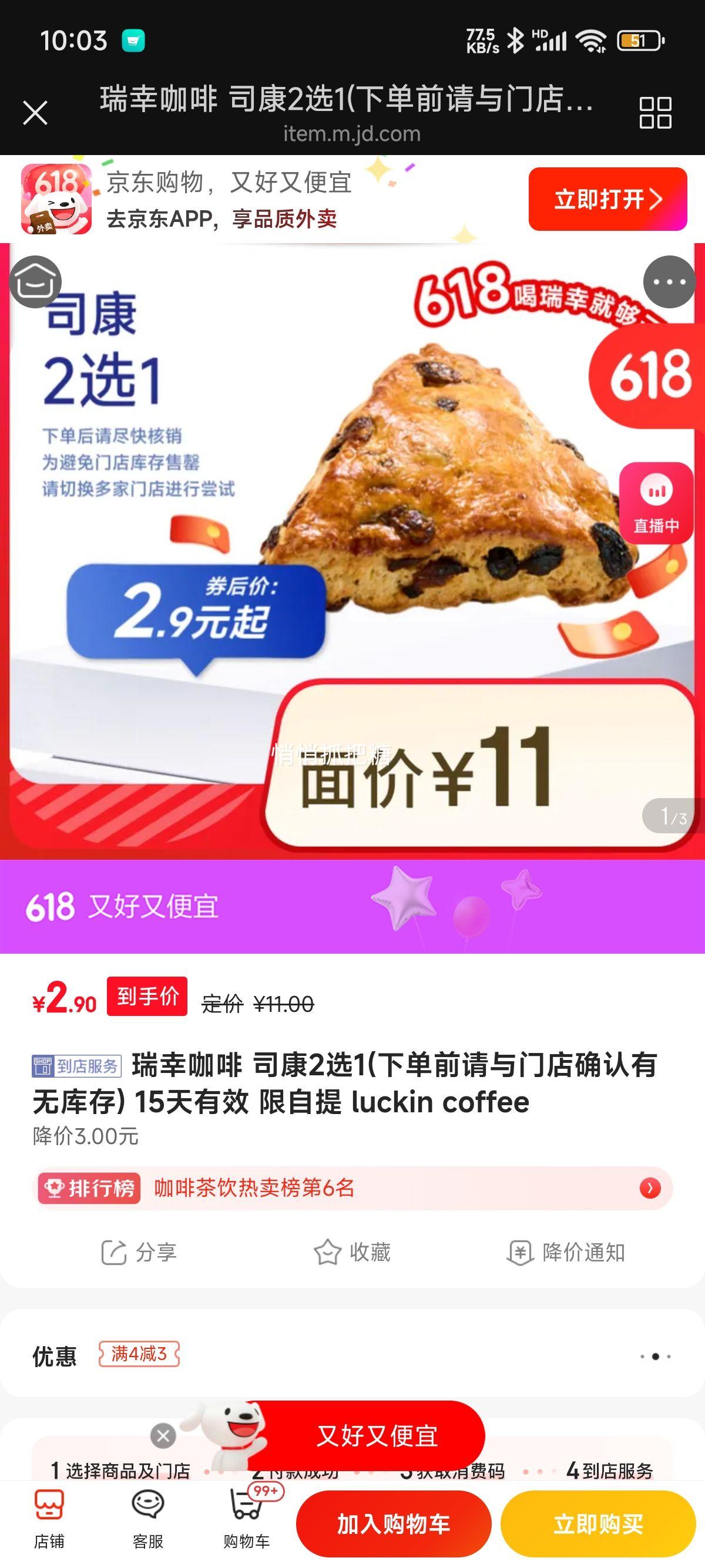Screen dimensions: 705x1568
Task: Open the four-square grid menu
Action: pyautogui.click(x=655, y=113)
